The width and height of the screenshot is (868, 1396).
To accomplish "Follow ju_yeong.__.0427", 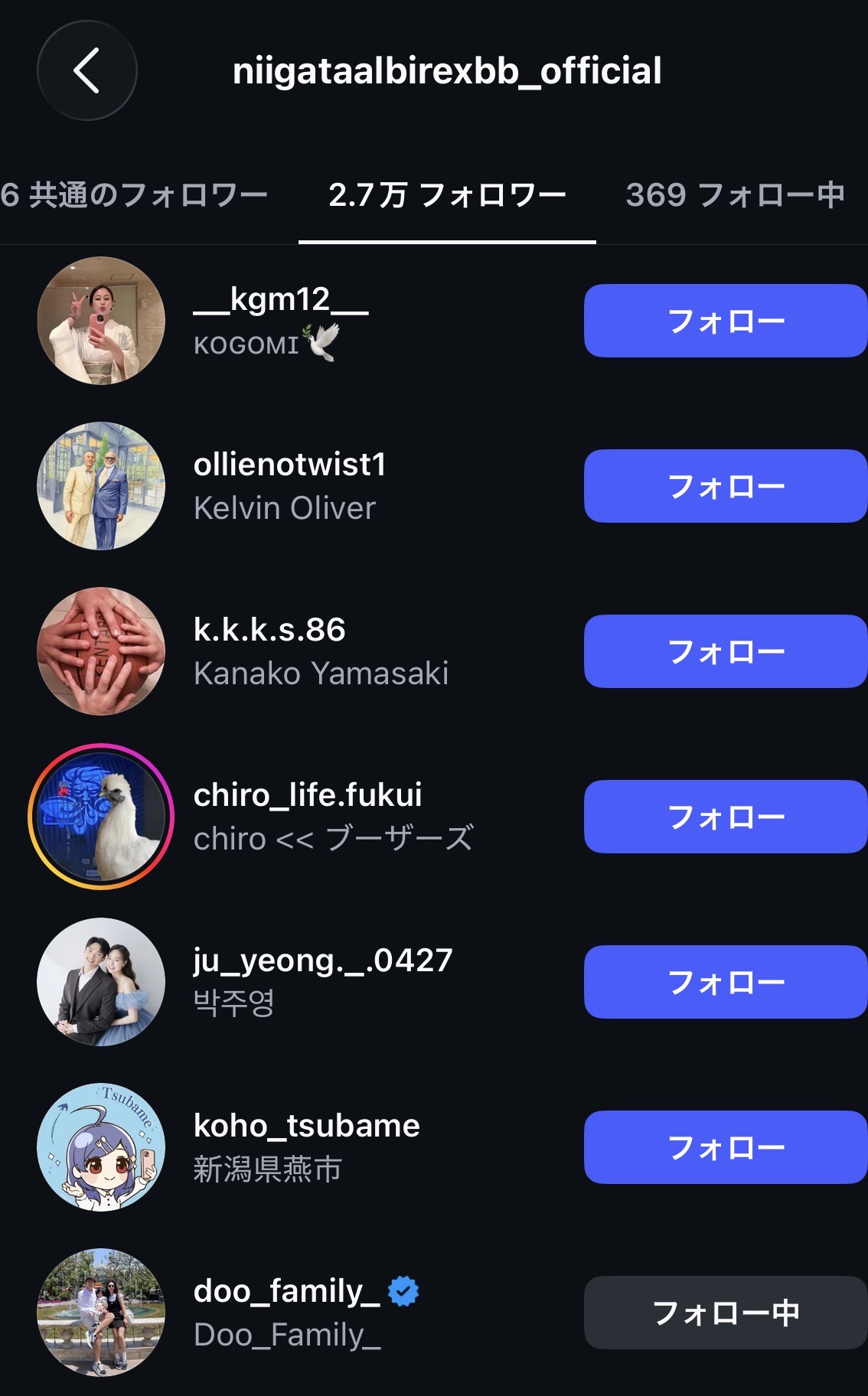I will coord(726,982).
